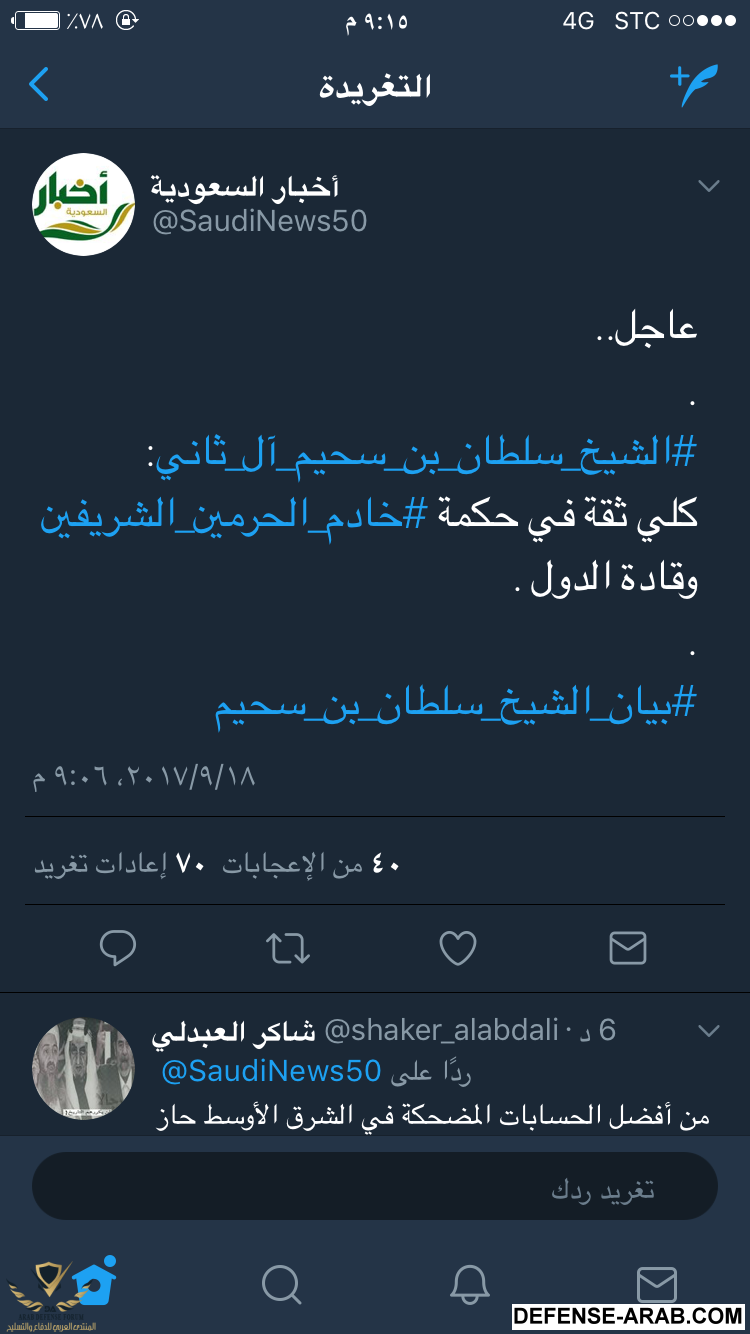750x1334 pixels.
Task: Go back using the top-left arrow
Action: click(x=39, y=86)
